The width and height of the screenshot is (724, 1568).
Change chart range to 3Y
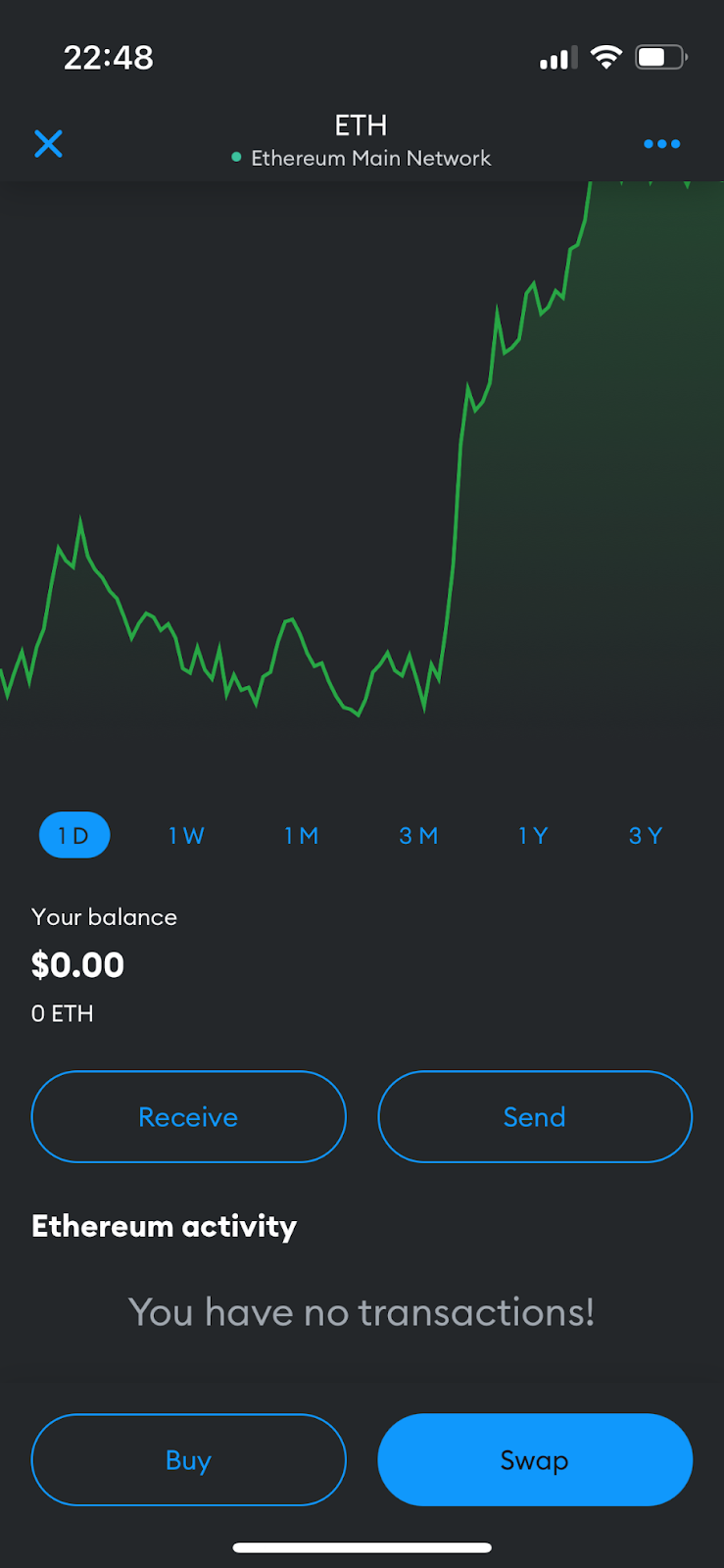point(646,836)
